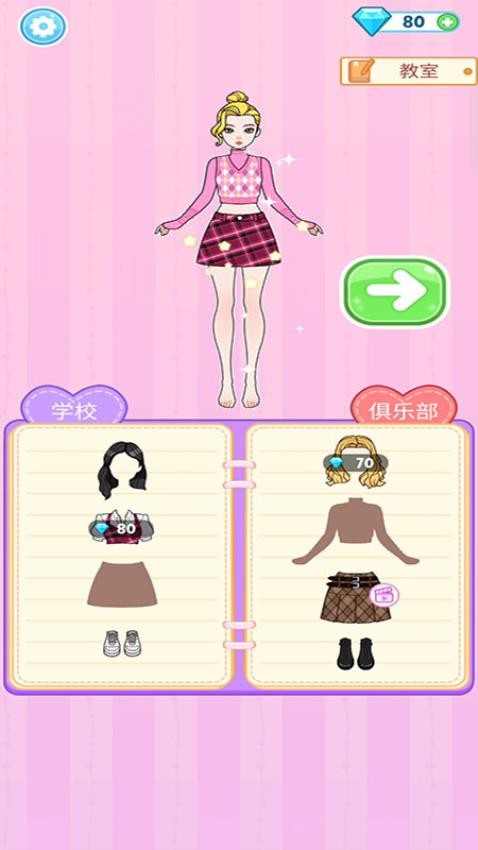The image size is (478, 850).
Task: Pick the white sneakers
Action: [x=122, y=643]
